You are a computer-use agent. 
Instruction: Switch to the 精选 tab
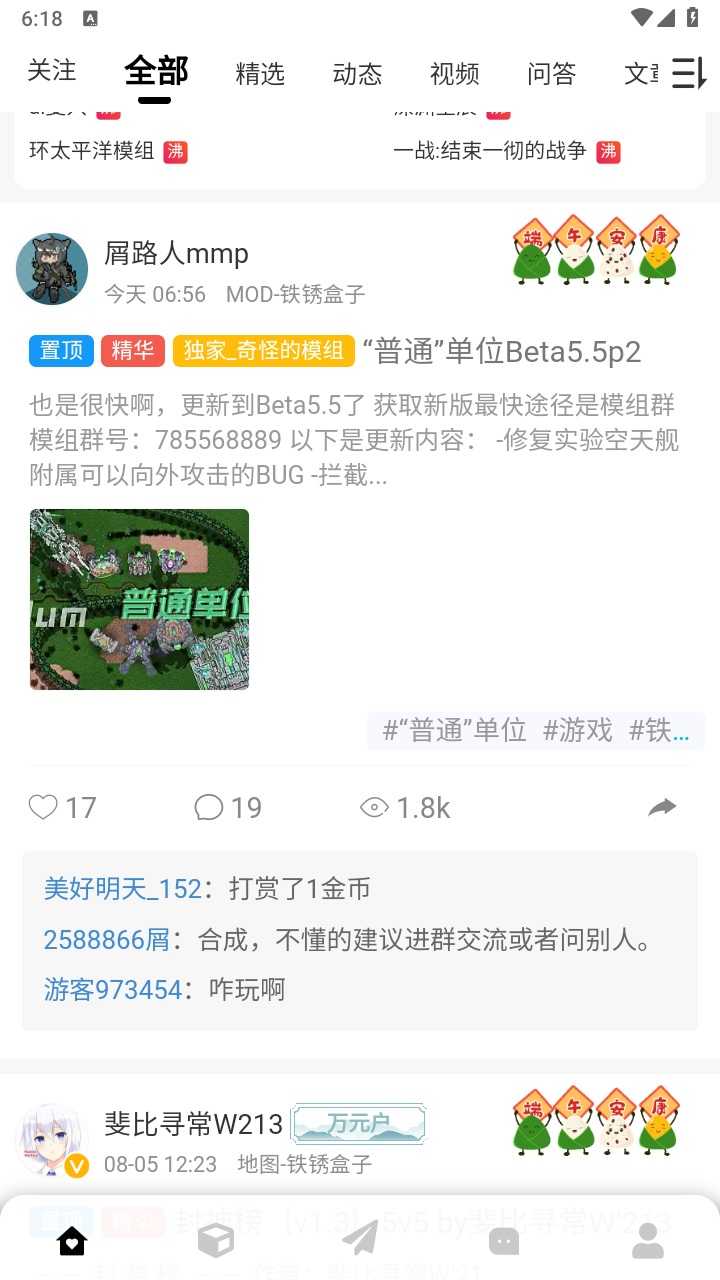pyautogui.click(x=260, y=73)
